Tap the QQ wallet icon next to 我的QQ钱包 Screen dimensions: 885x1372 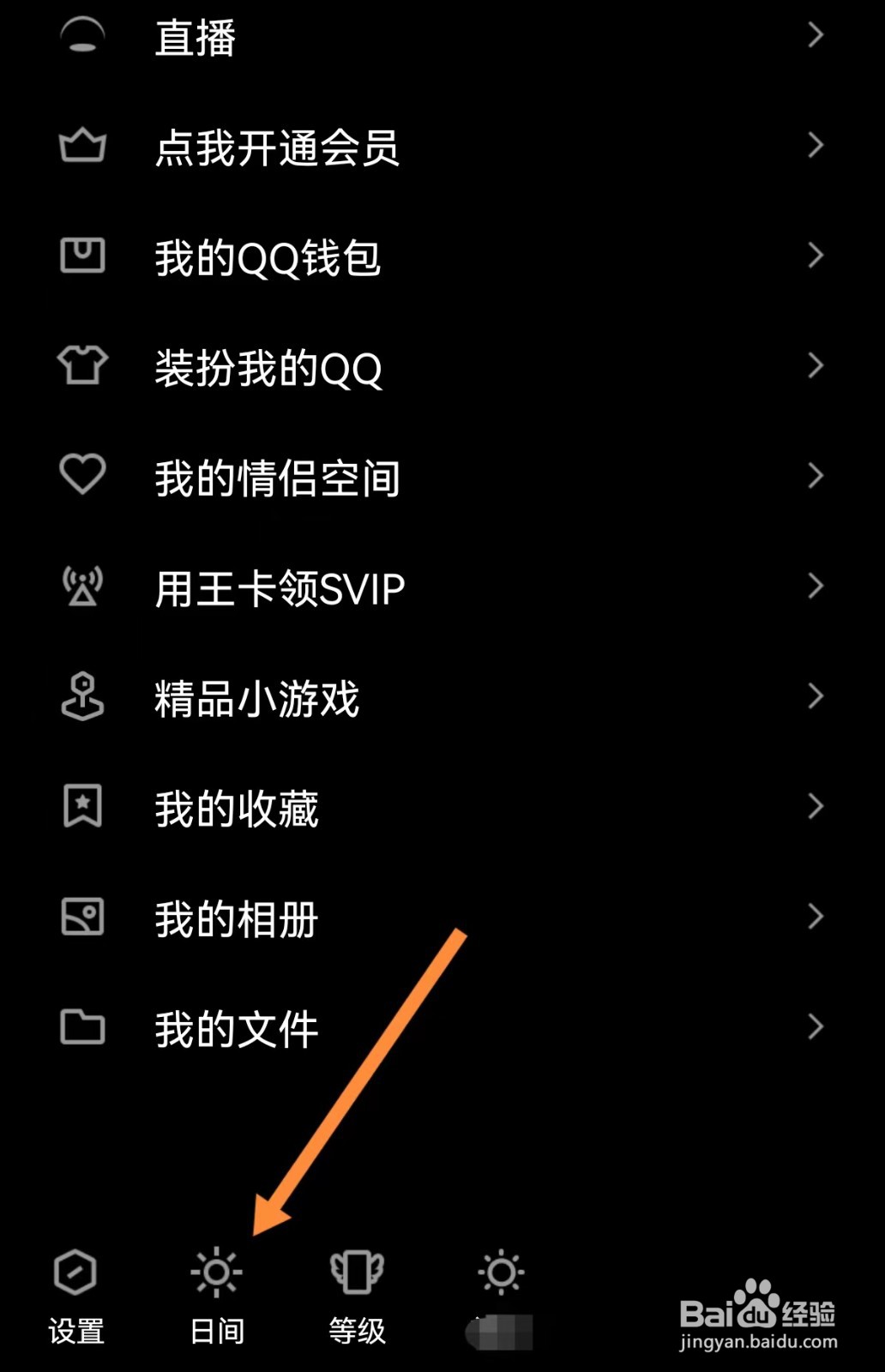click(x=81, y=255)
